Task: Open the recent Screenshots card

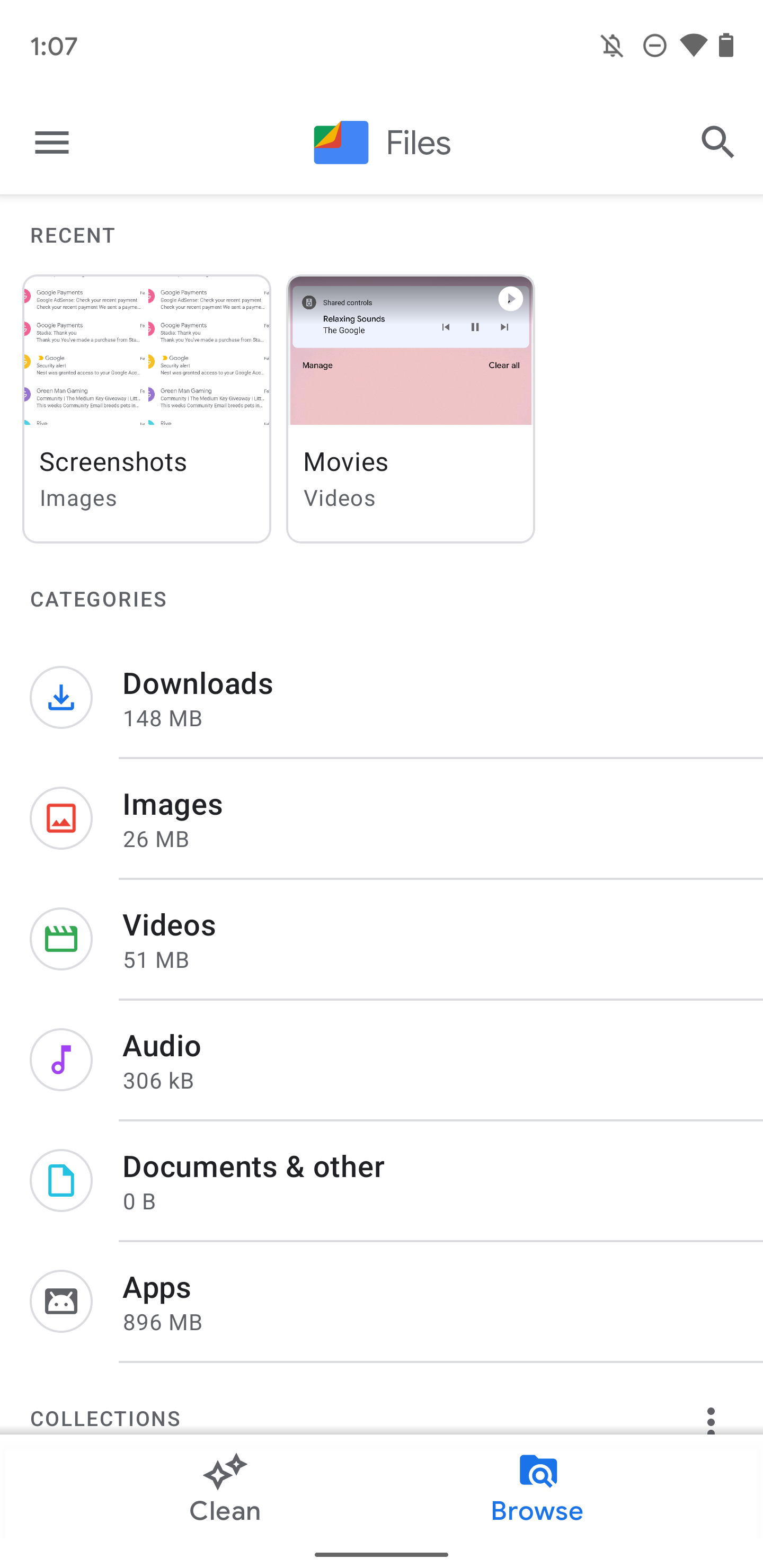Action: tap(147, 408)
